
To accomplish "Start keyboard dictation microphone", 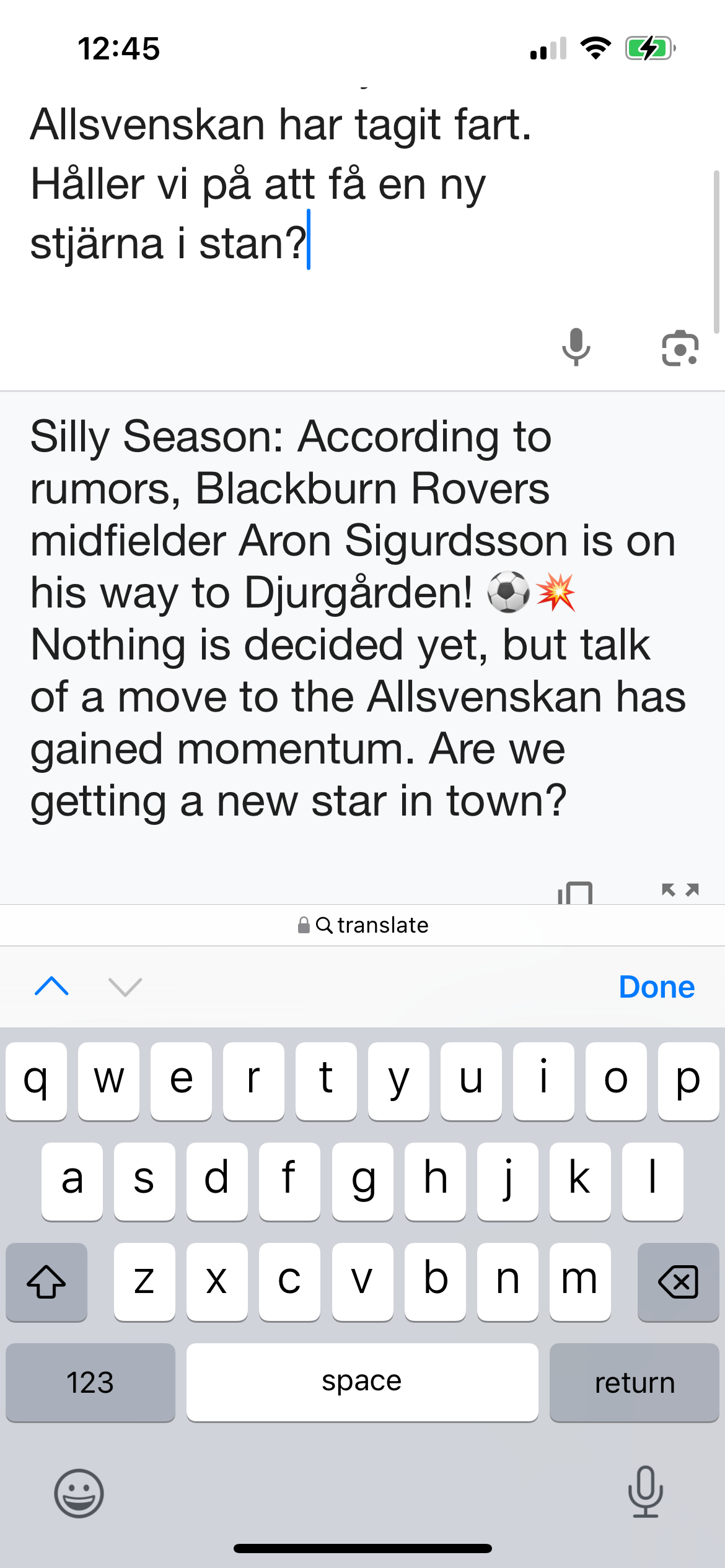I will click(x=646, y=1492).
